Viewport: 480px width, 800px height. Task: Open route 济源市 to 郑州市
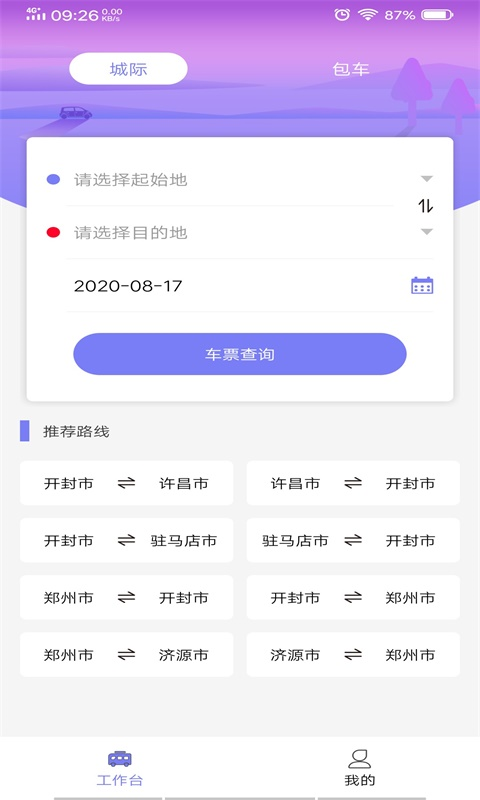[x=353, y=655]
